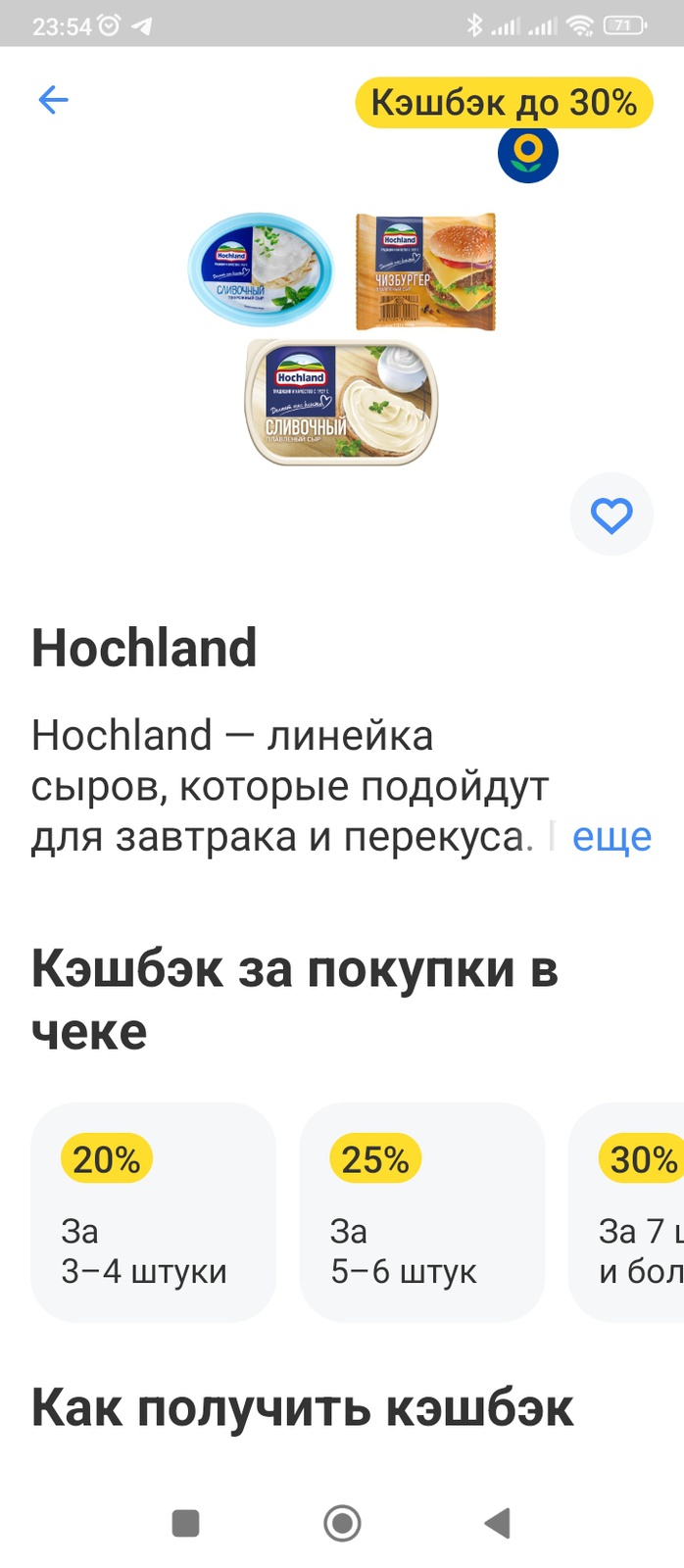The width and height of the screenshot is (684, 1568).
Task: Go back using the top-left arrow
Action: coord(53,99)
